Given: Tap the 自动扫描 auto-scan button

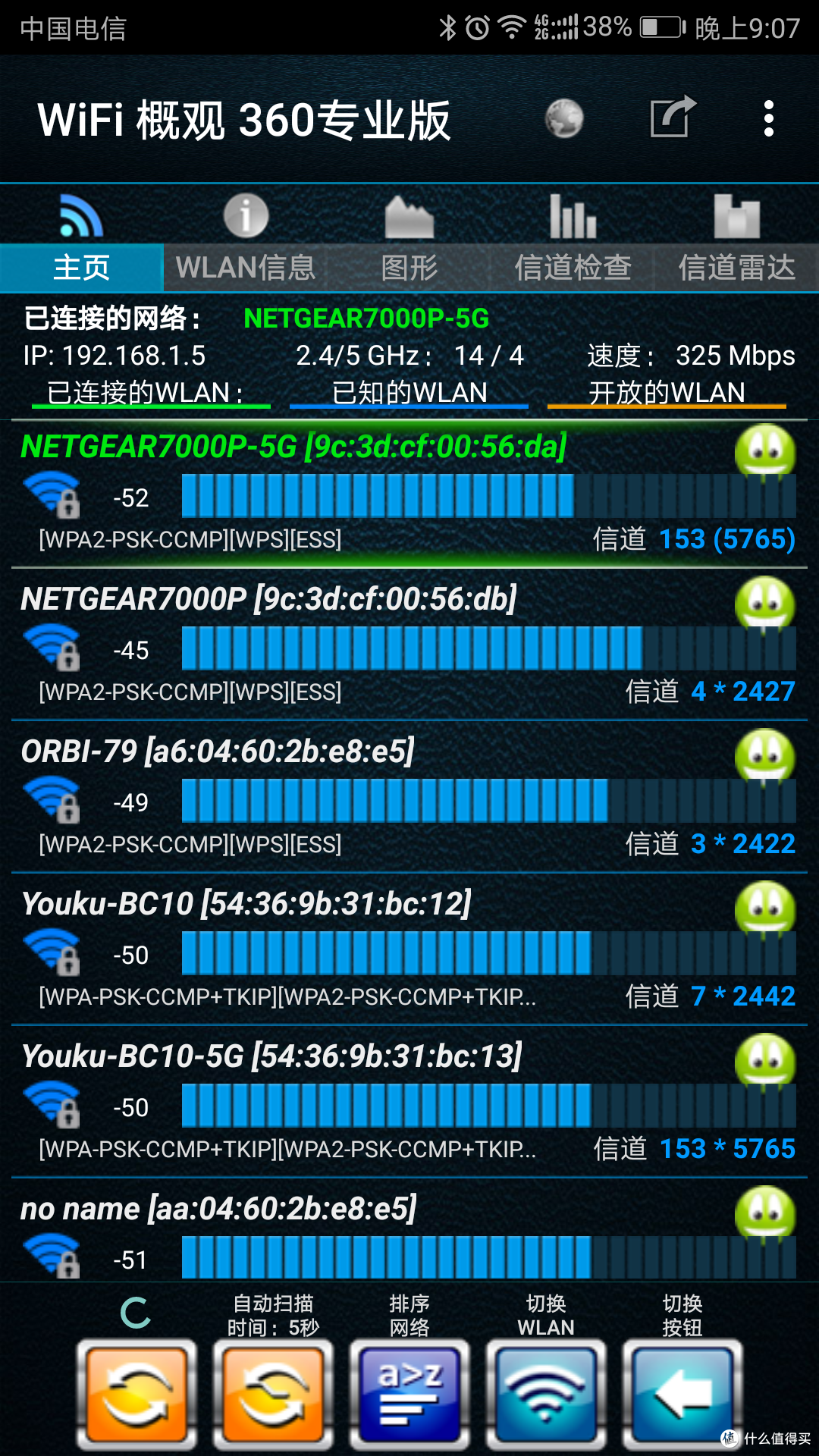Looking at the screenshot, I should point(273,1394).
